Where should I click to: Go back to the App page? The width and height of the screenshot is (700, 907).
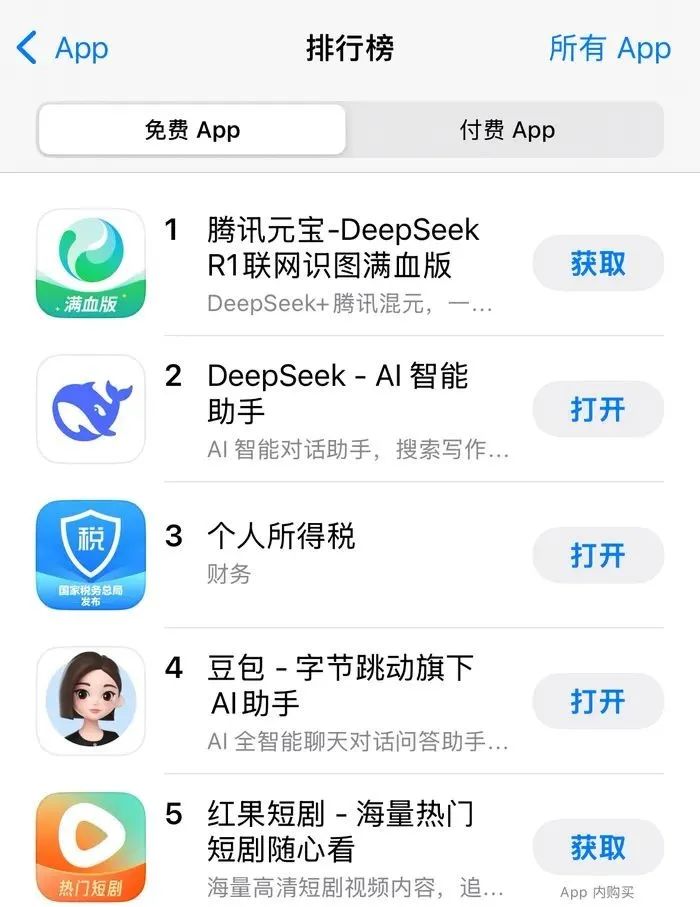click(63, 48)
